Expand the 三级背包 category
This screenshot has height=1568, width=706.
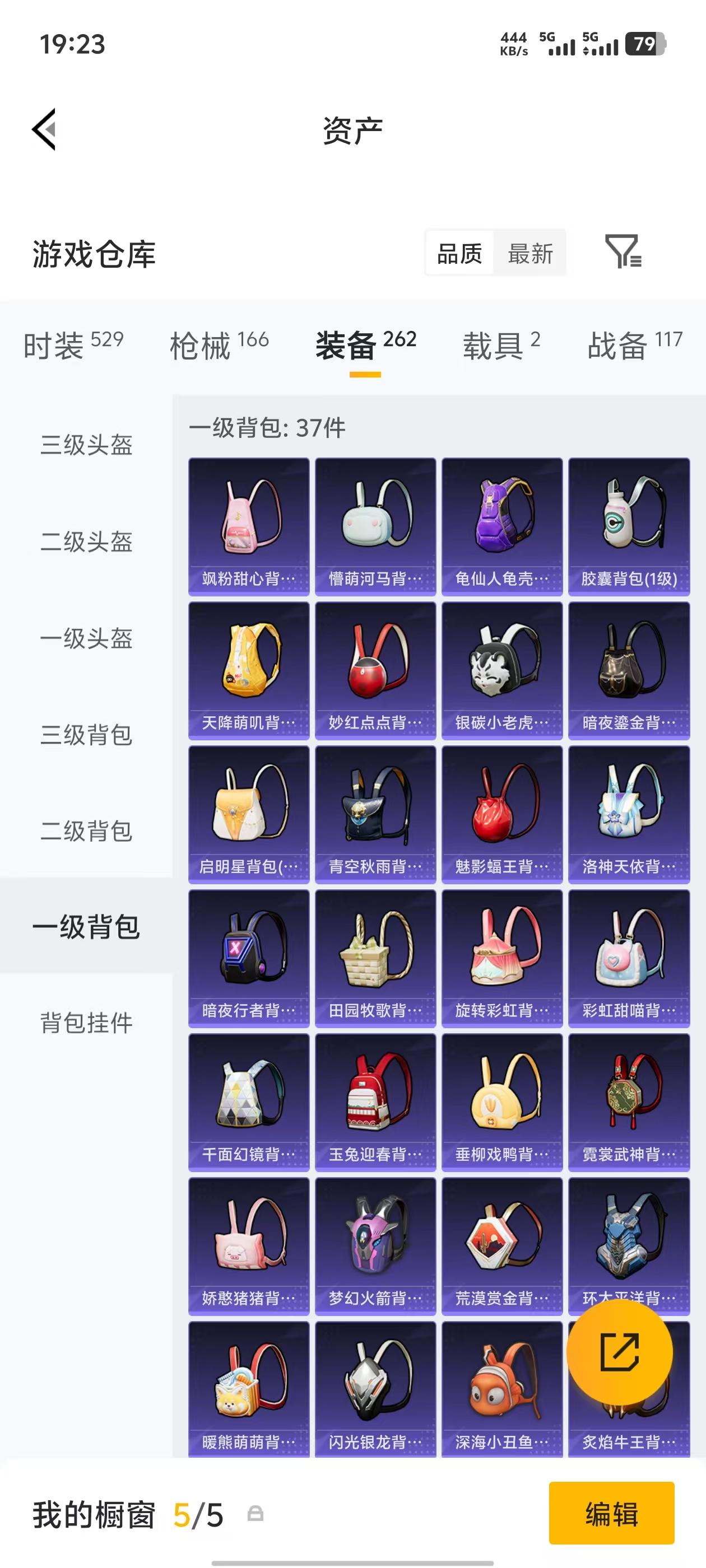tap(86, 735)
